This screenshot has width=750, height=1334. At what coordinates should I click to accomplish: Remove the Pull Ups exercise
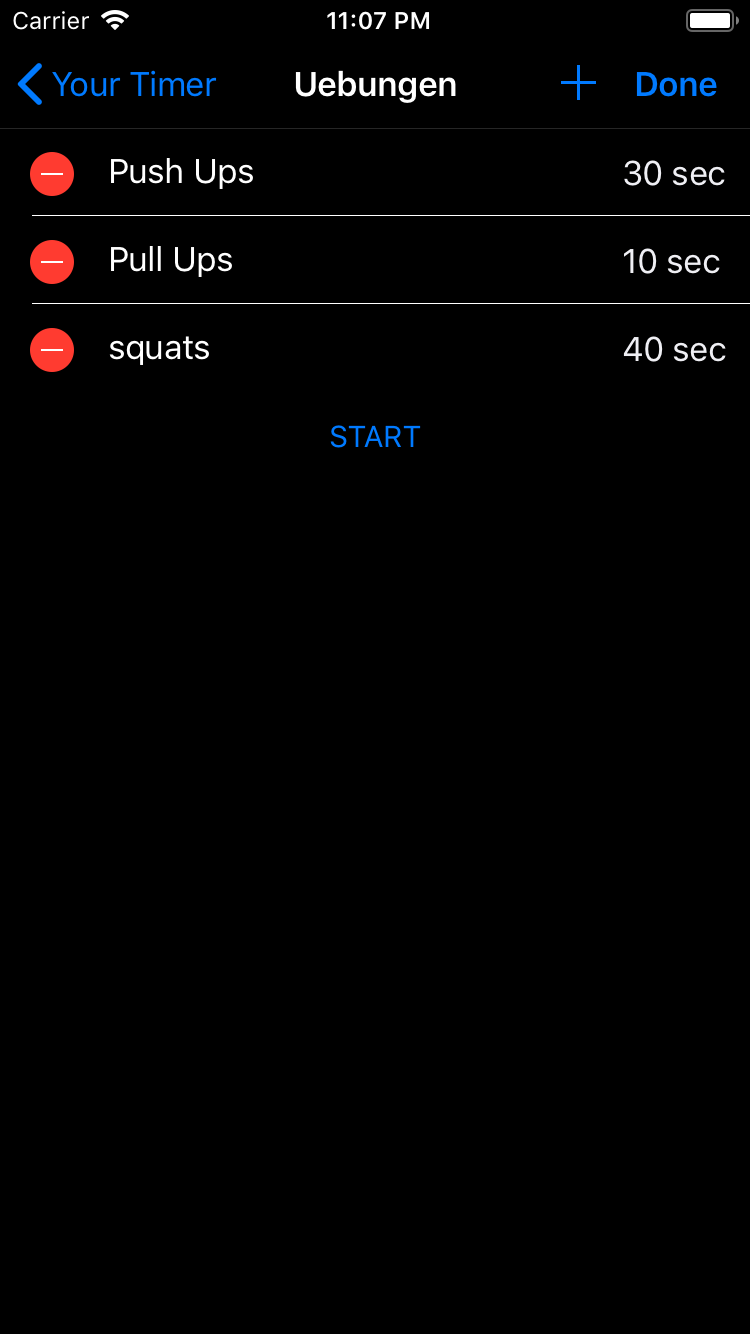pos(52,262)
